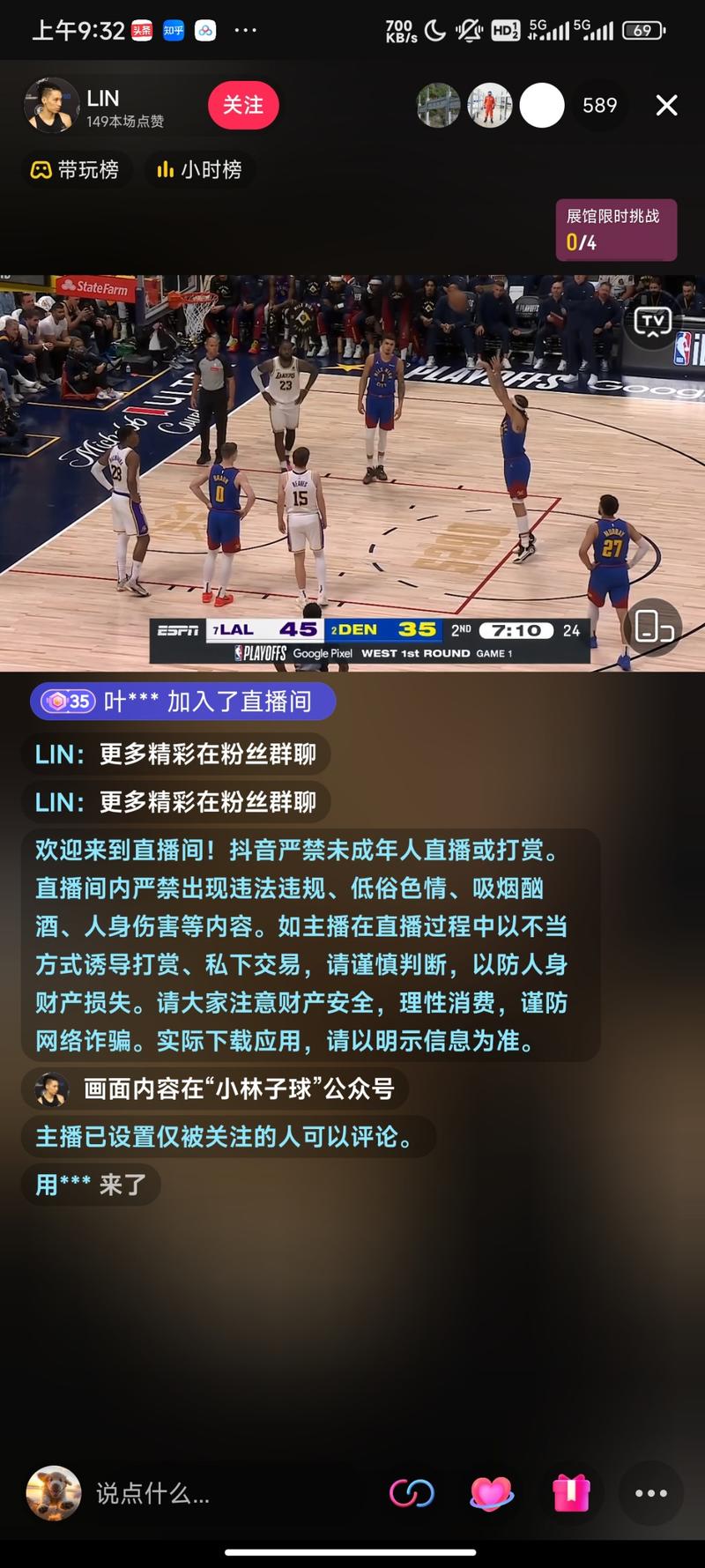The image size is (705, 1568).
Task: Open the first top viewer avatar
Action: pyautogui.click(x=438, y=106)
